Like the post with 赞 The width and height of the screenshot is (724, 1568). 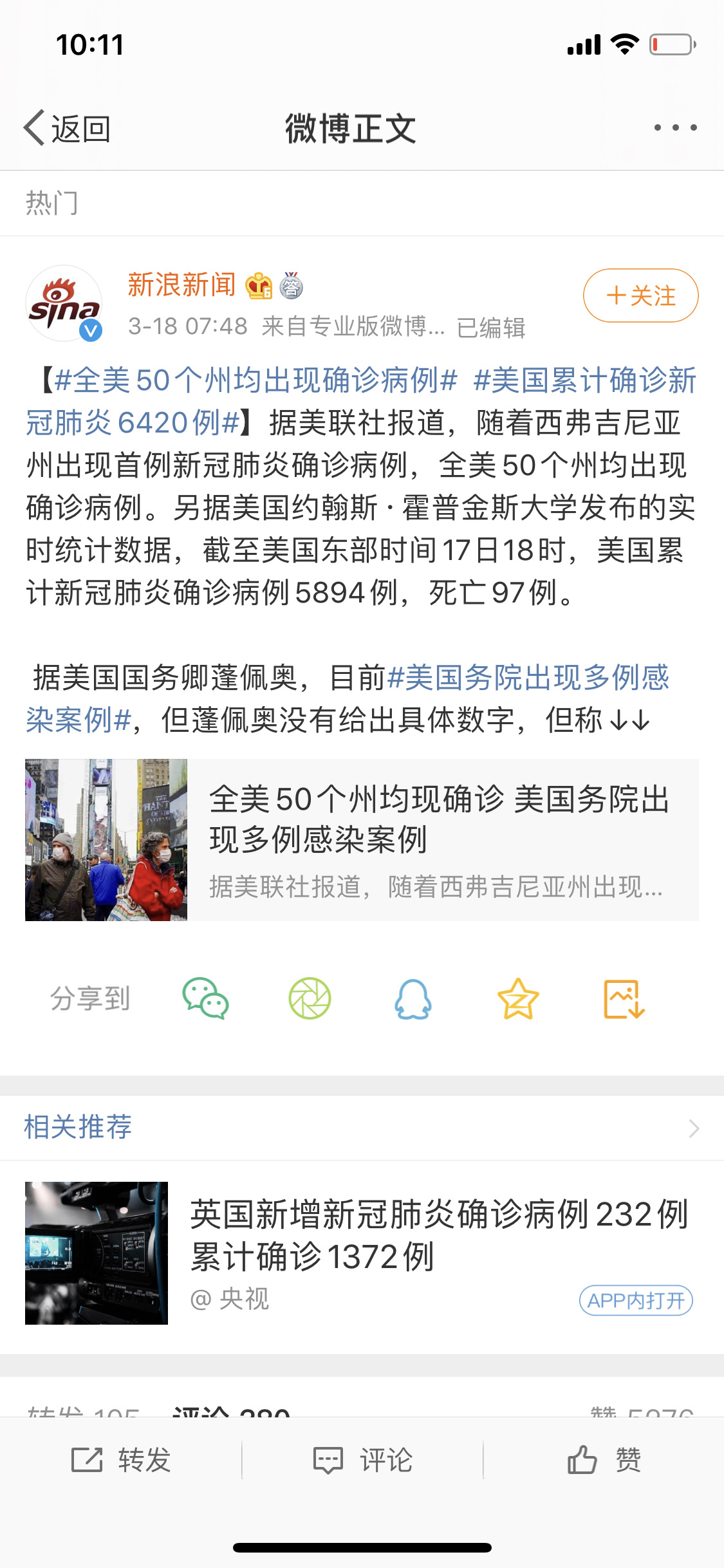pos(604,1460)
